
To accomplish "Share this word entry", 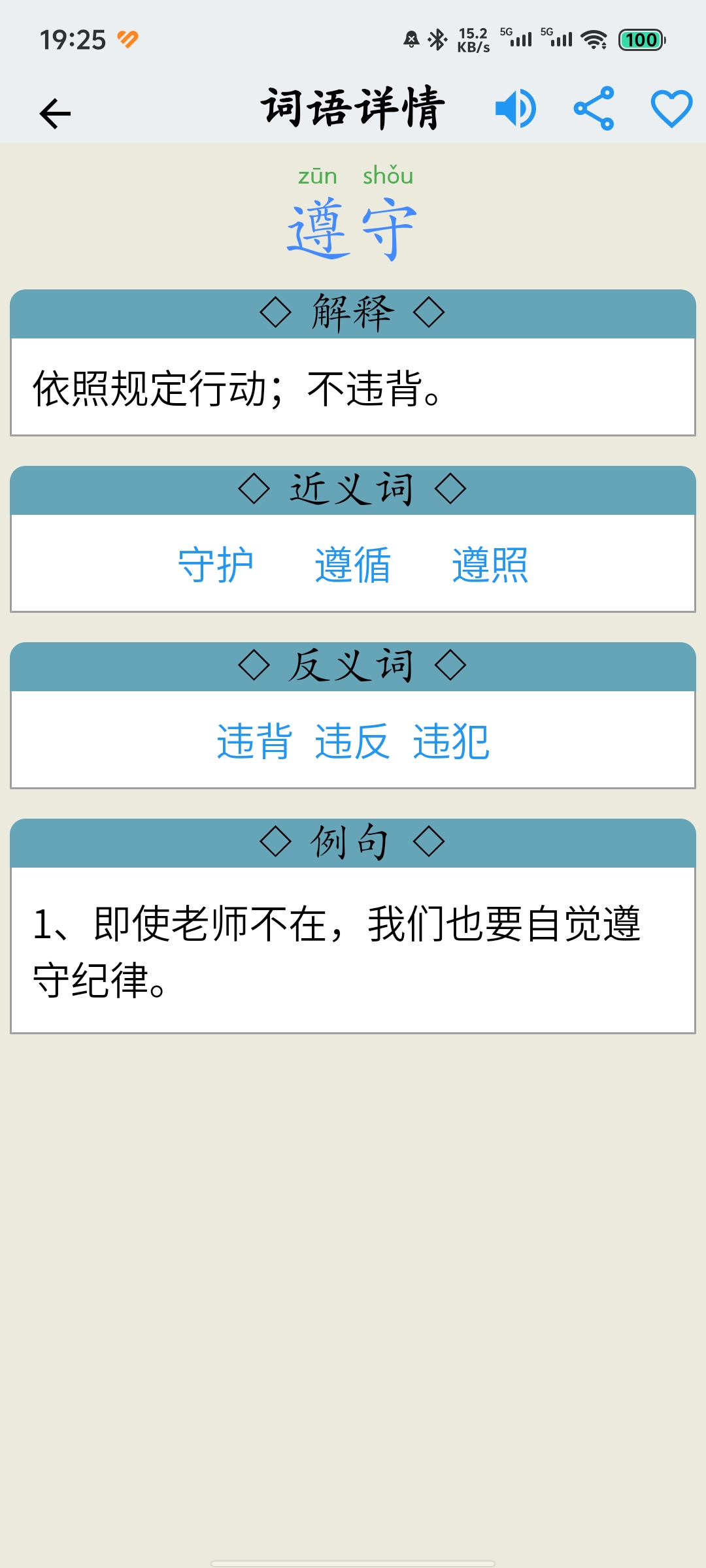I will (594, 108).
